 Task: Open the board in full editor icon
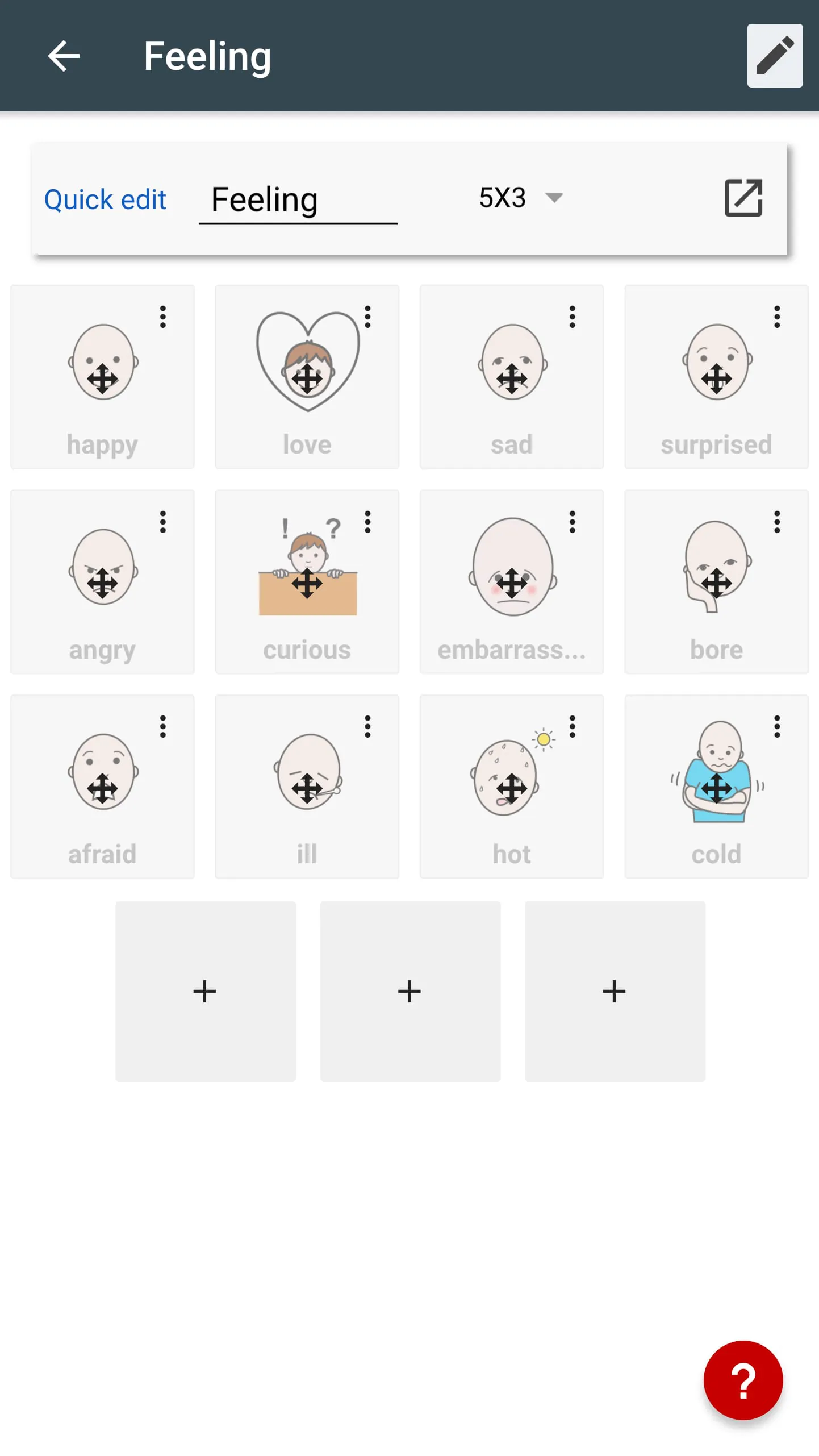(743, 198)
